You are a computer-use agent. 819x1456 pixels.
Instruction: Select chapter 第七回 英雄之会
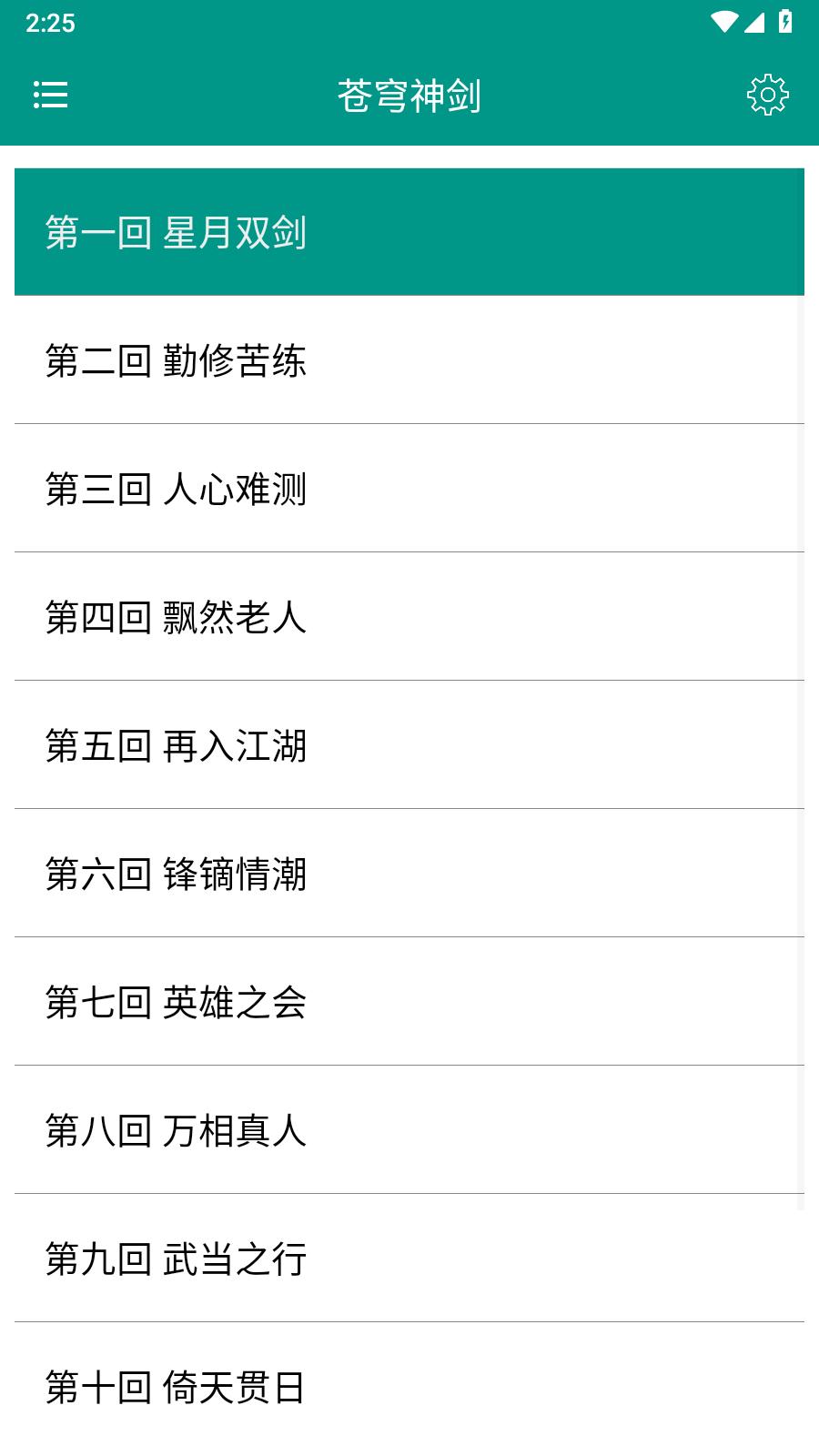(x=409, y=1002)
